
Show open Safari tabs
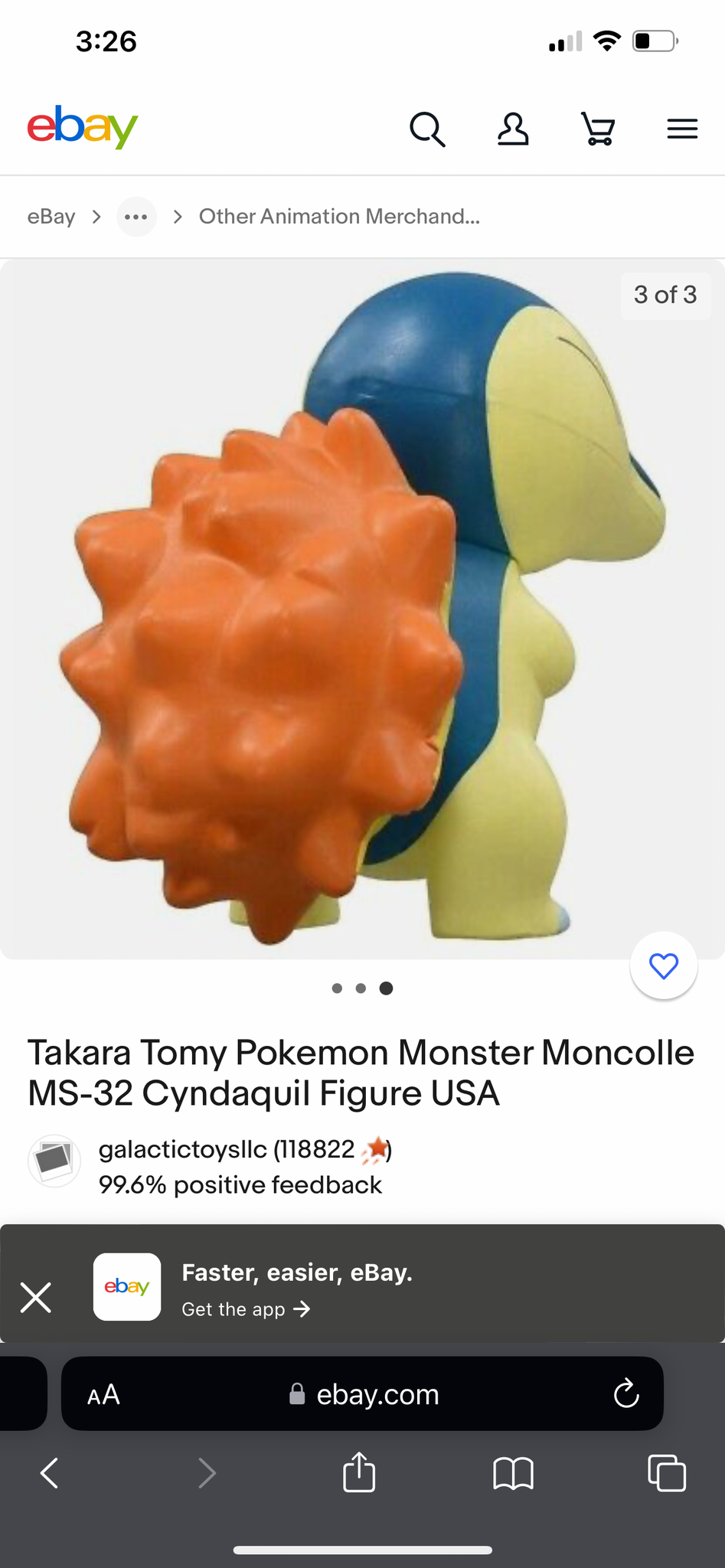click(667, 1472)
